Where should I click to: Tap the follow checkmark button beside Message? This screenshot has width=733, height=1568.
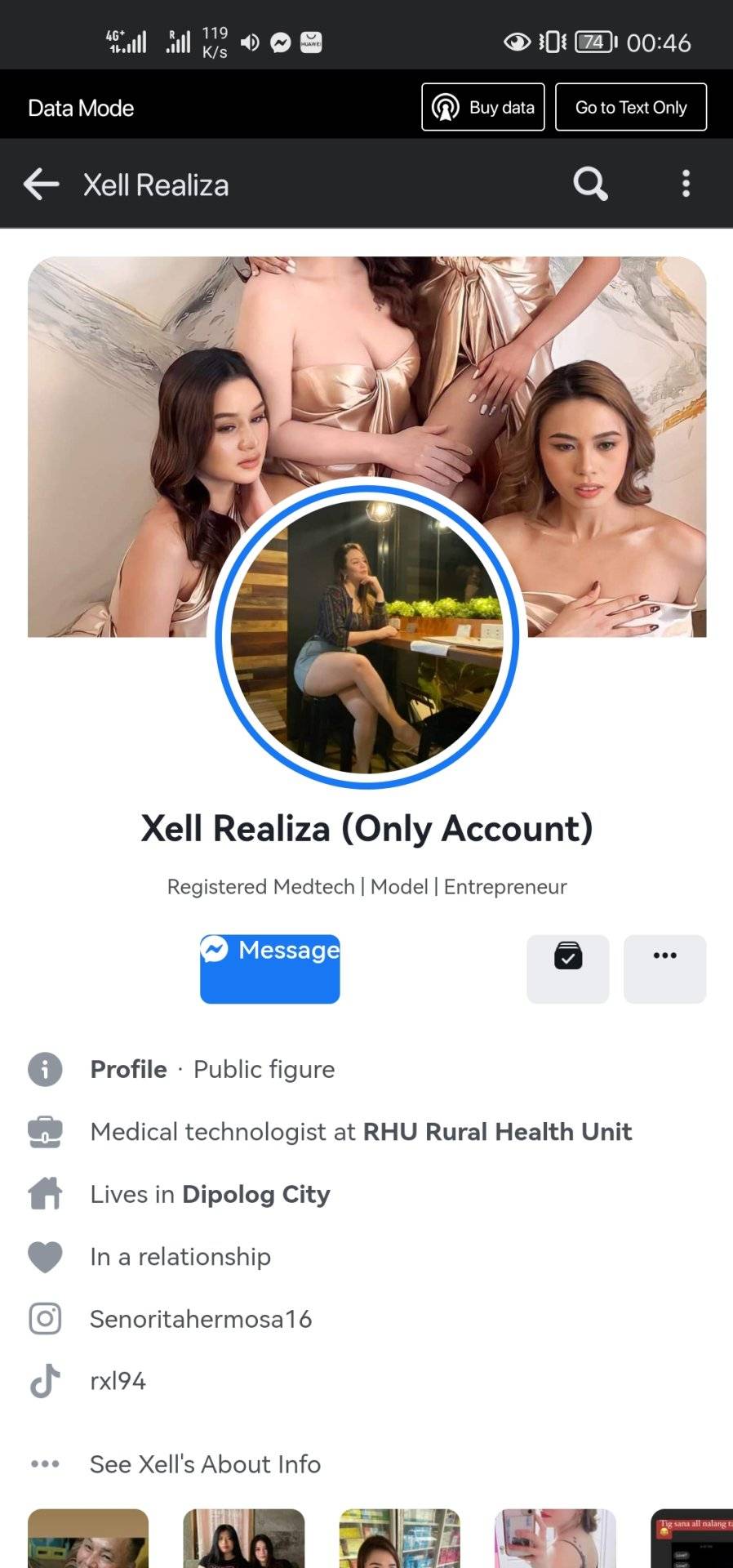[x=567, y=969]
